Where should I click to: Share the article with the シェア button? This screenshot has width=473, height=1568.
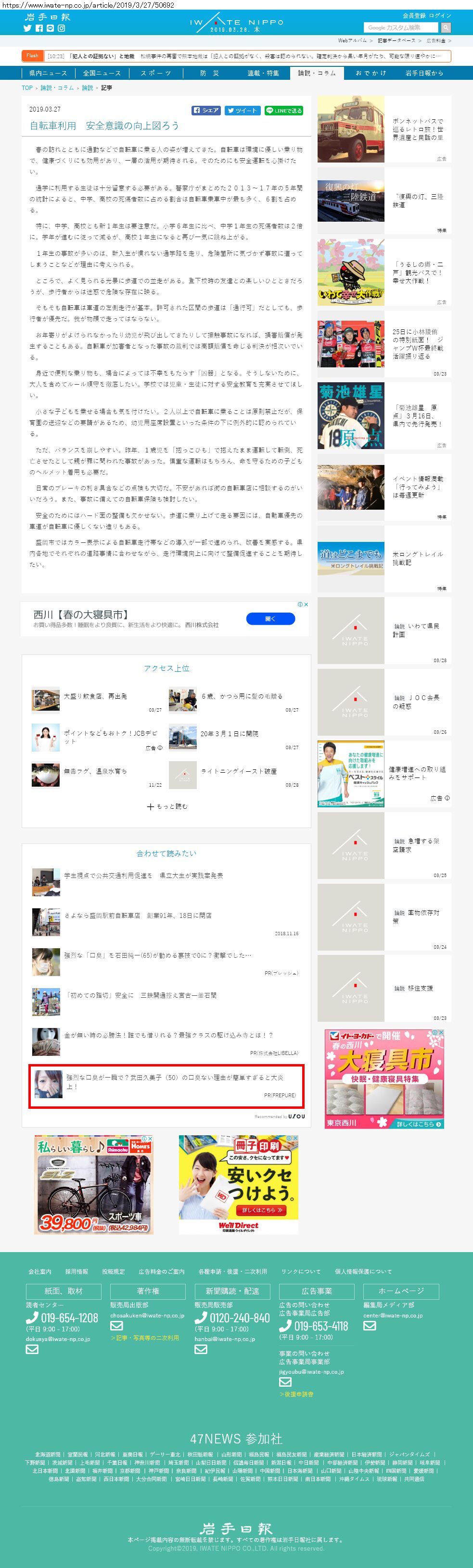[x=206, y=110]
